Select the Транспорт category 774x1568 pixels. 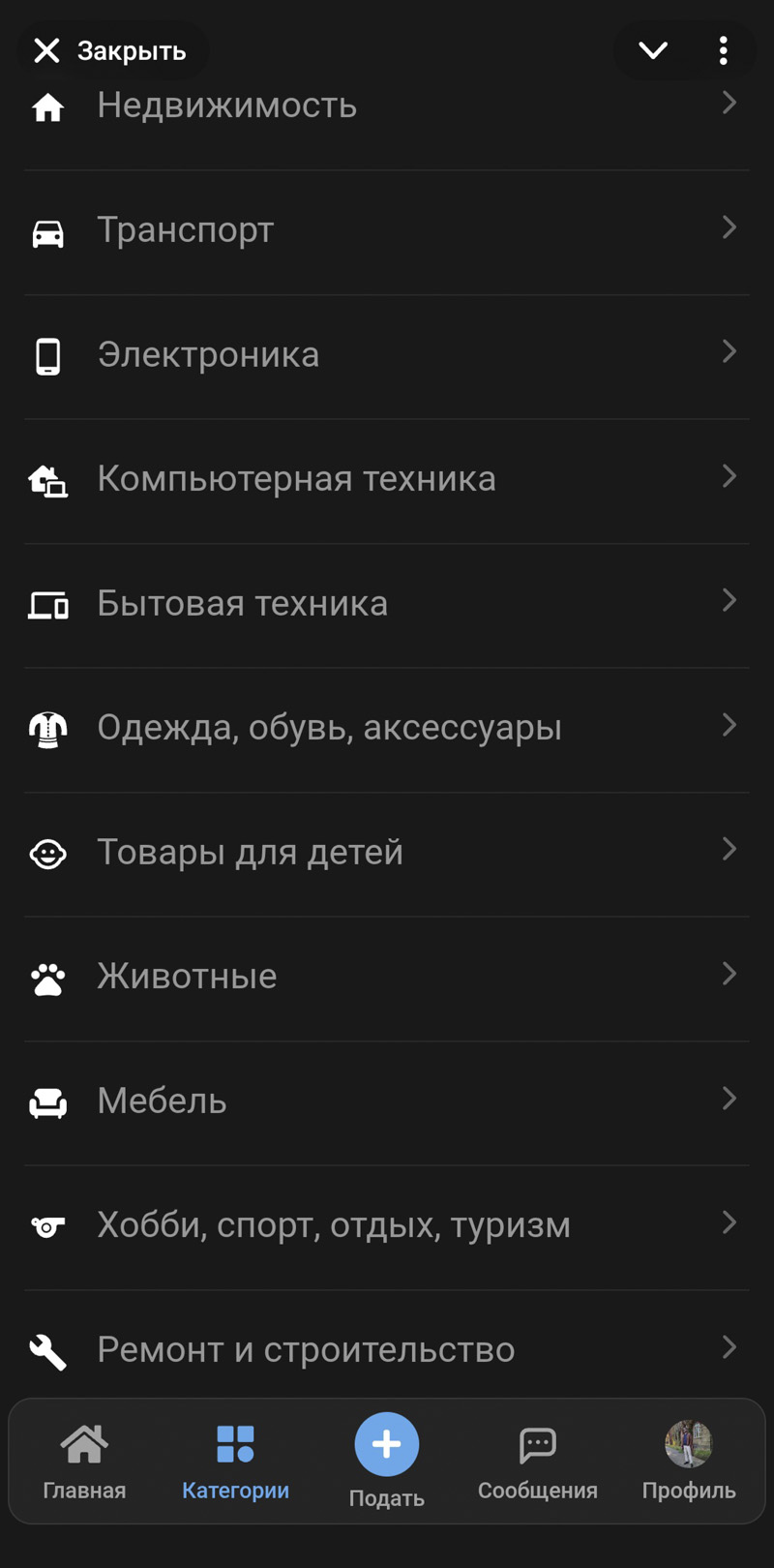pos(387,231)
